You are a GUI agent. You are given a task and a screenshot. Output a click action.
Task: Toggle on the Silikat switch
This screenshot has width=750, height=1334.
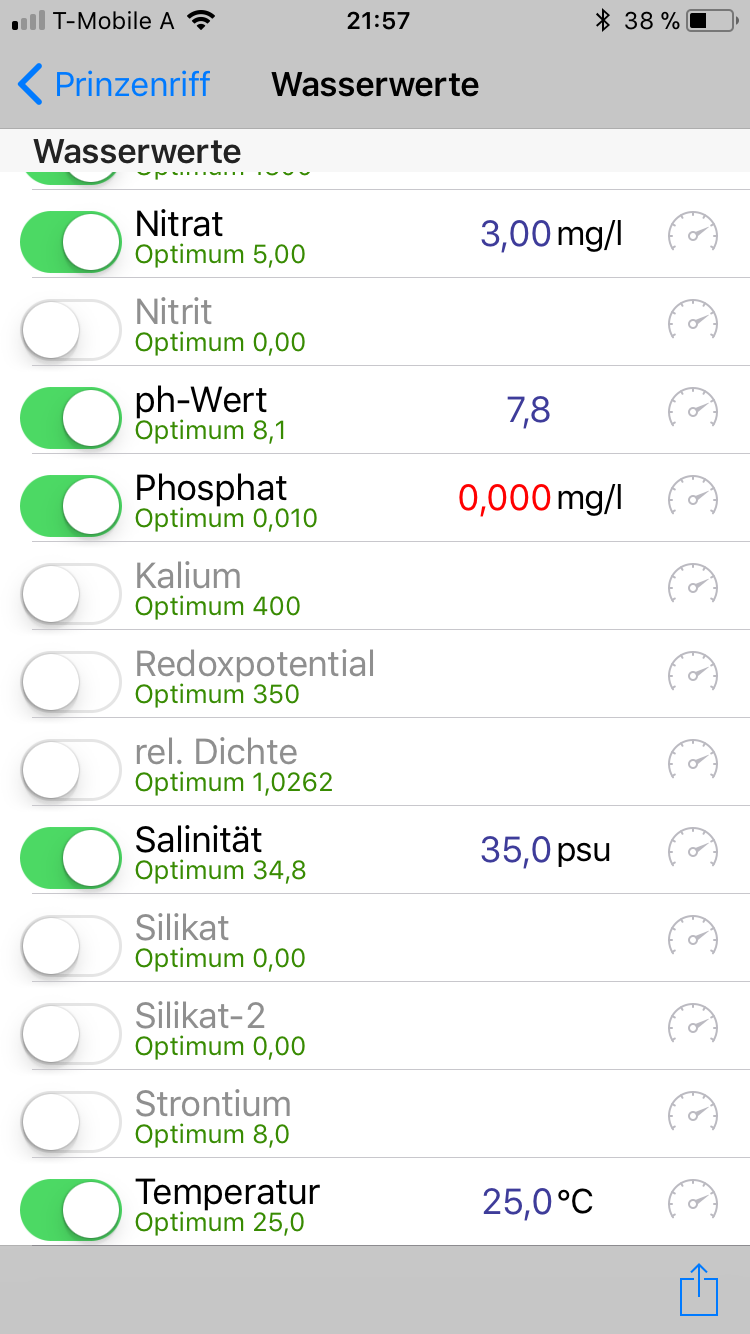tap(71, 946)
